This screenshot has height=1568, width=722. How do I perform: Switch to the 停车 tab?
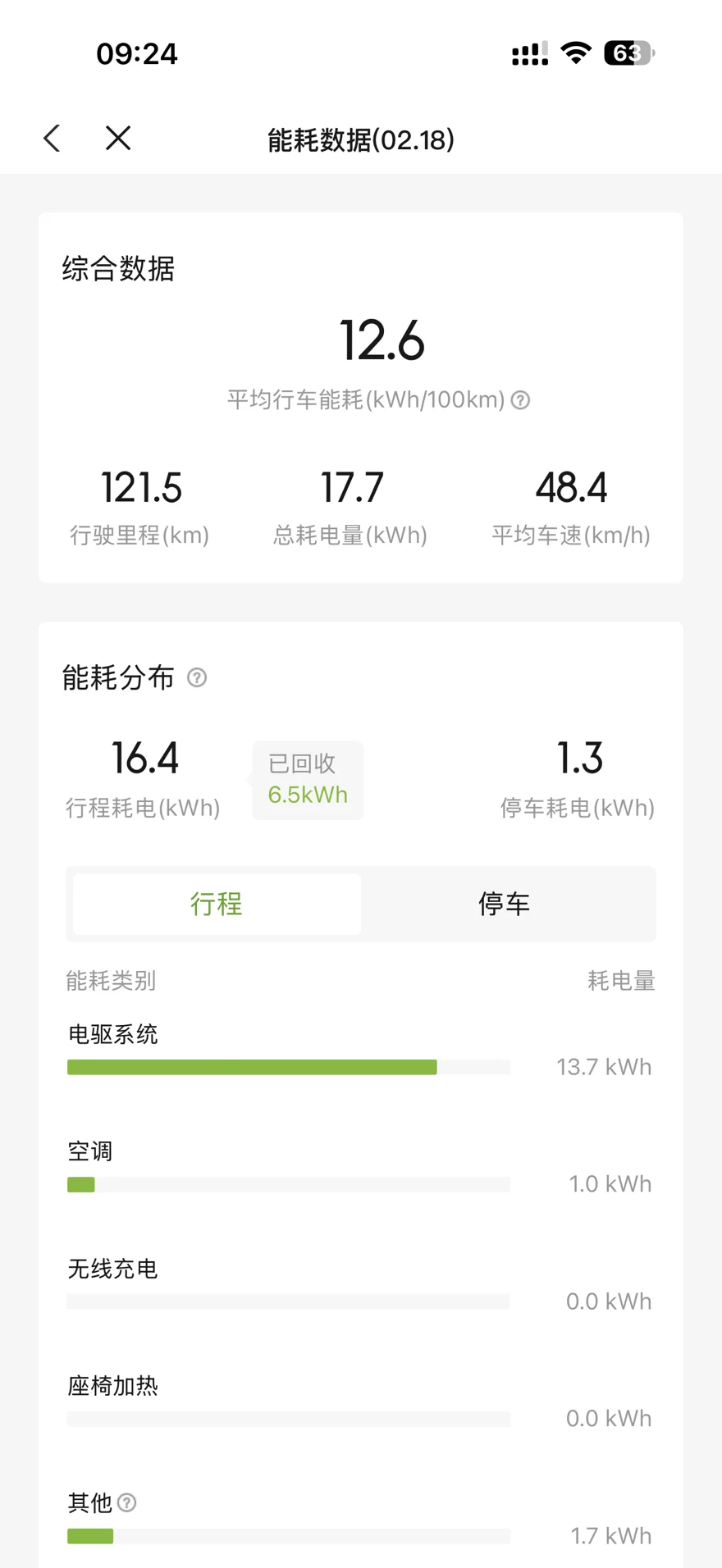click(504, 904)
